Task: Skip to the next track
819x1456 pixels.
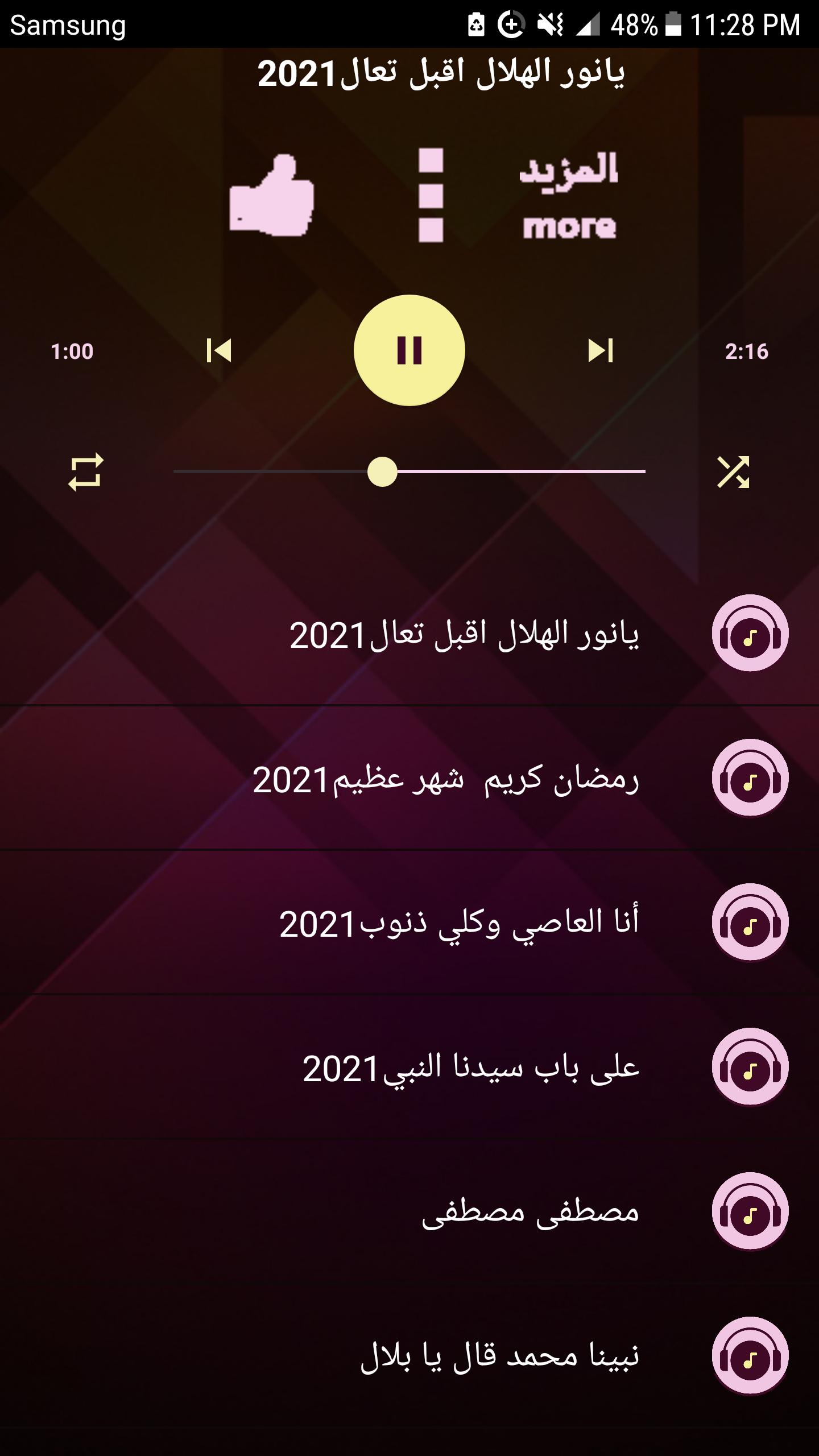Action: coord(600,350)
